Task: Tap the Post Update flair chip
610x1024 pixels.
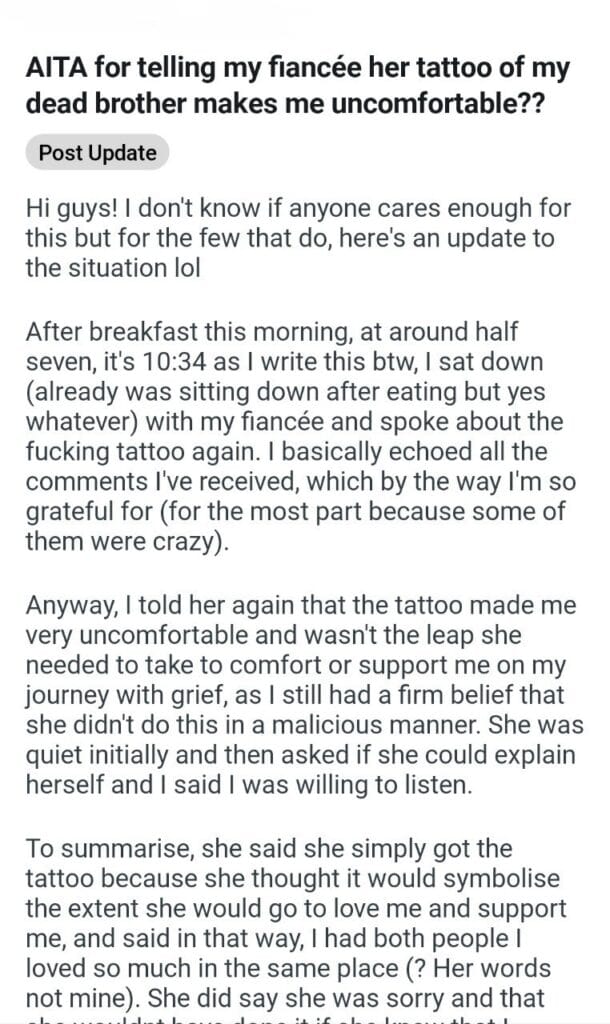Action: (97, 153)
